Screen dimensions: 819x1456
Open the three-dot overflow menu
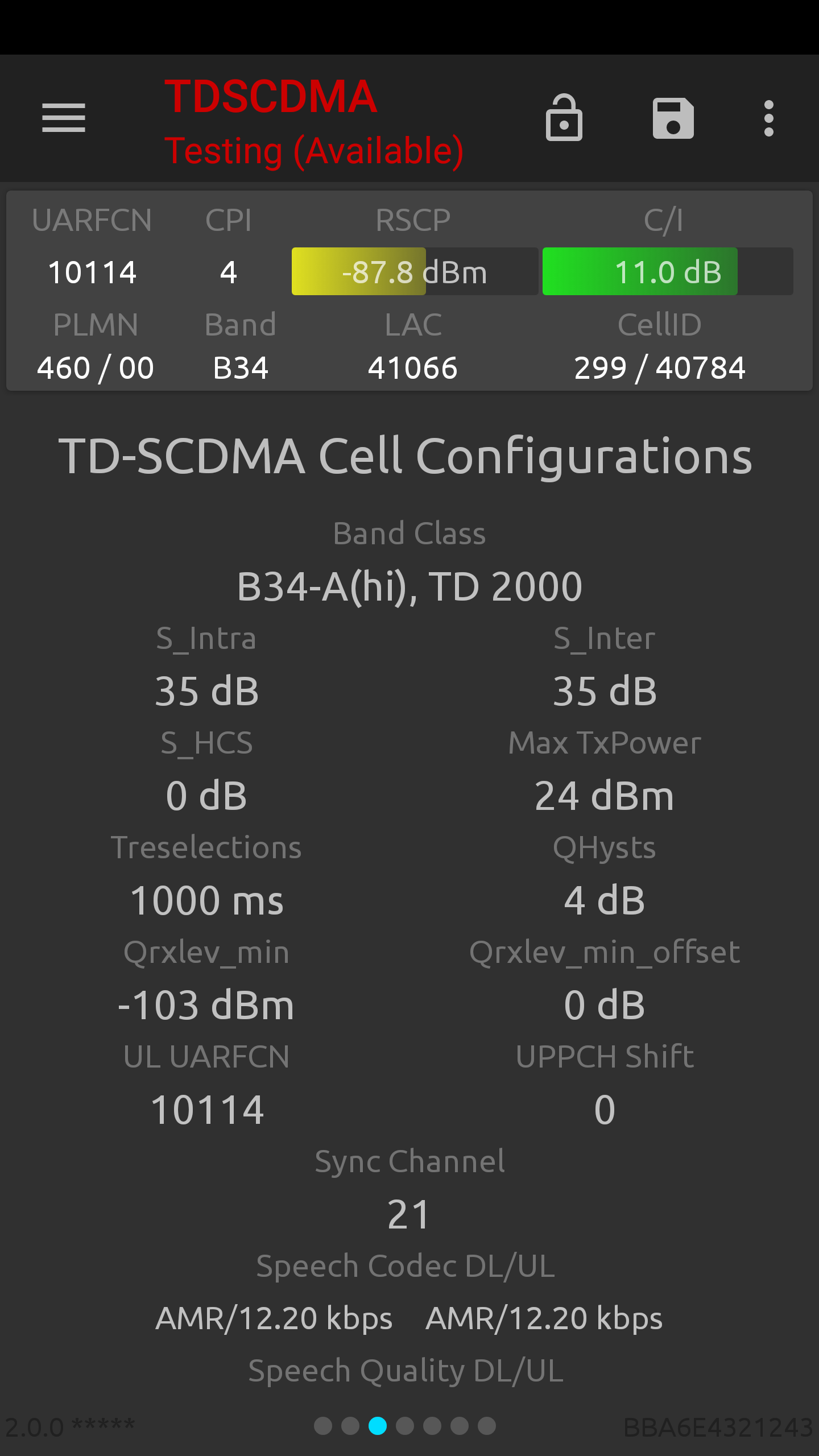click(769, 118)
